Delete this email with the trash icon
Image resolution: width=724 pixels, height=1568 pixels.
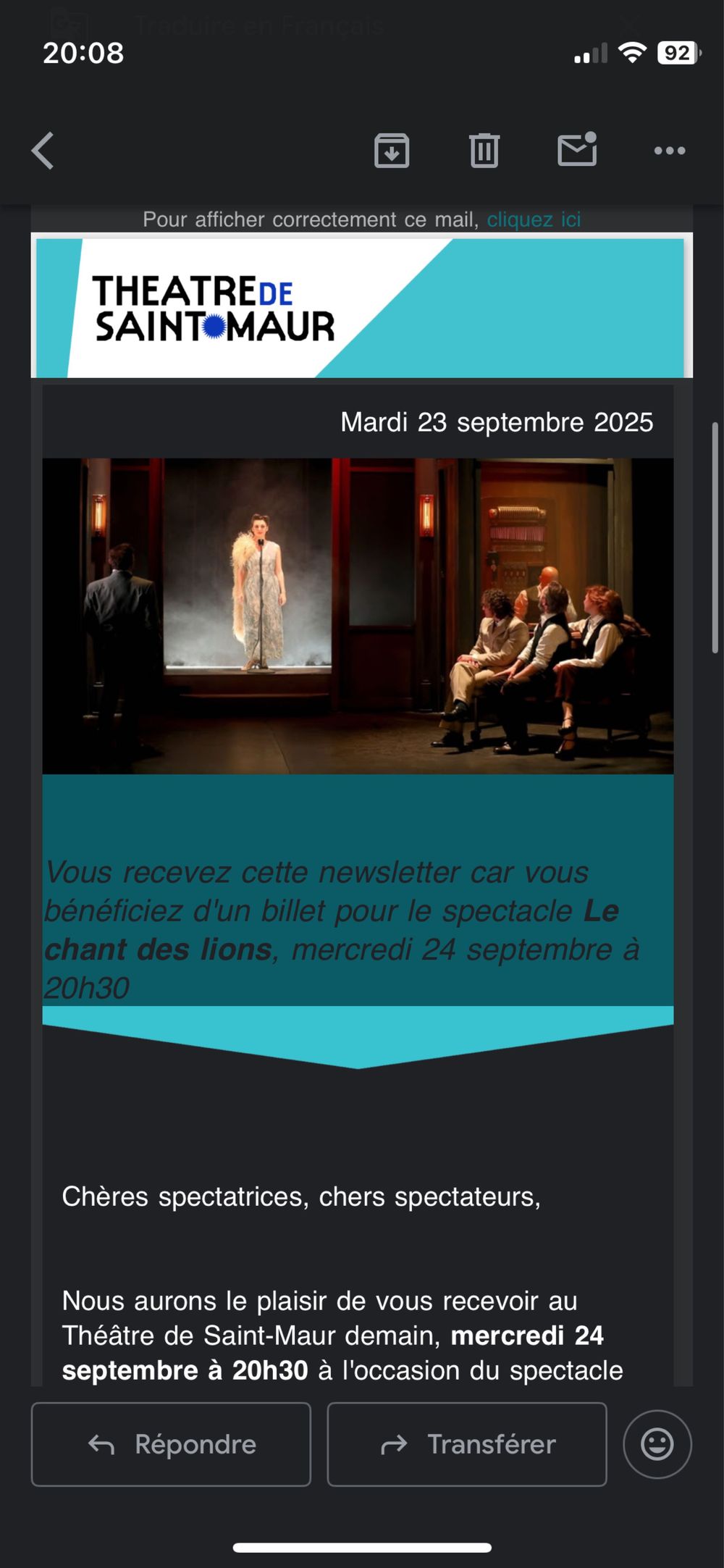click(484, 151)
